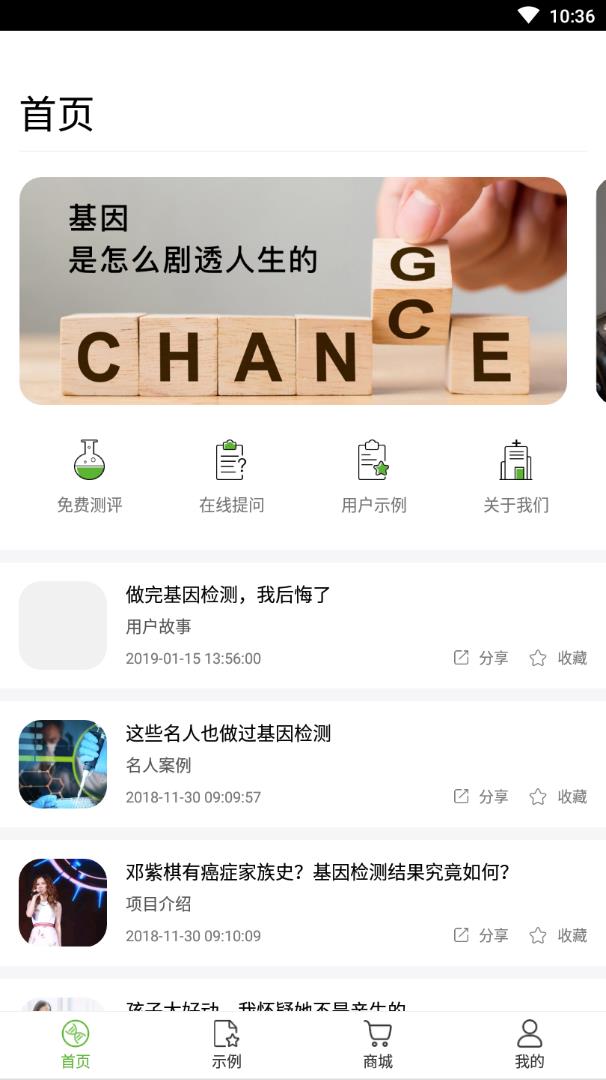606x1080 pixels.
Task: Open 免费测评 free assessment
Action: tap(90, 477)
